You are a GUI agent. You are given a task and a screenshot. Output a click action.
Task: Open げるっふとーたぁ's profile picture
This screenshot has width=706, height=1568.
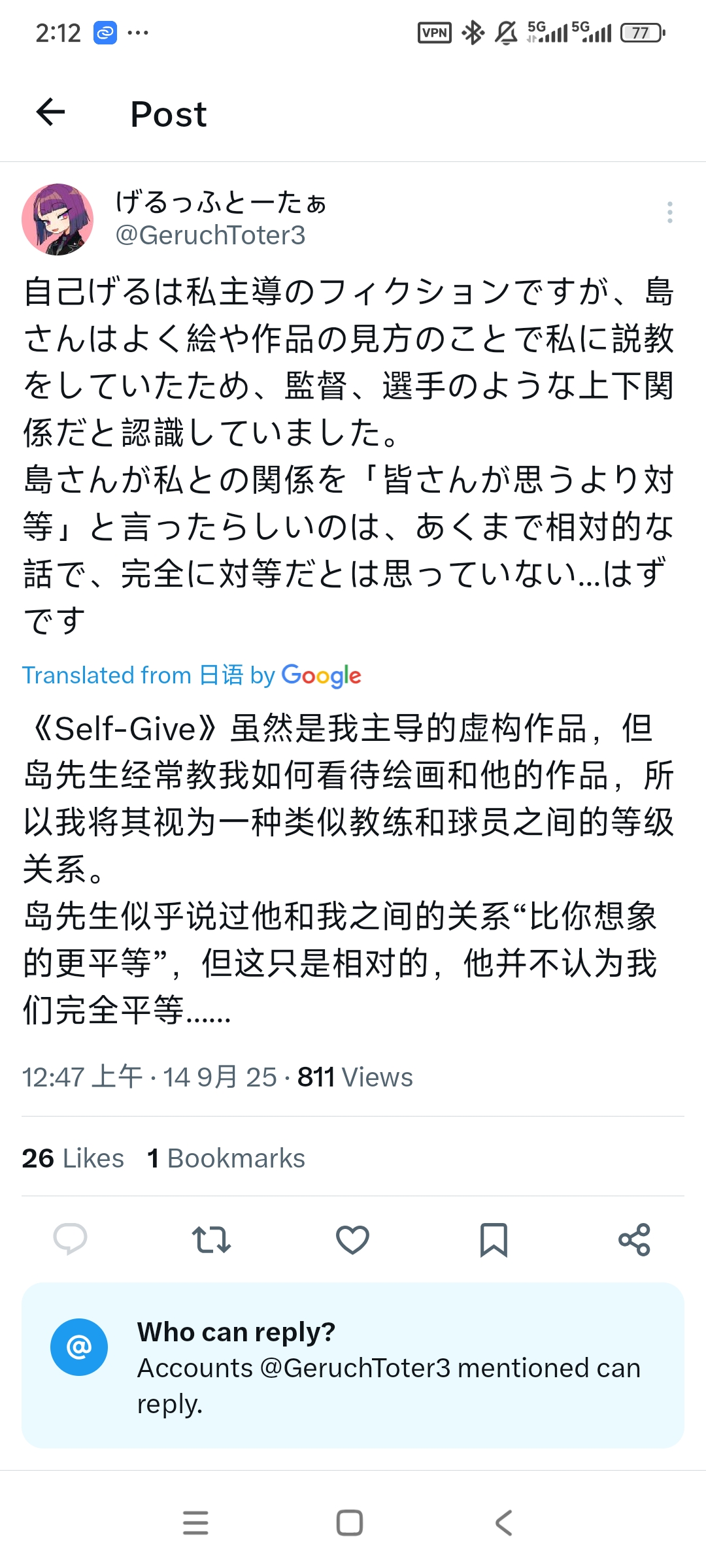tap(58, 219)
